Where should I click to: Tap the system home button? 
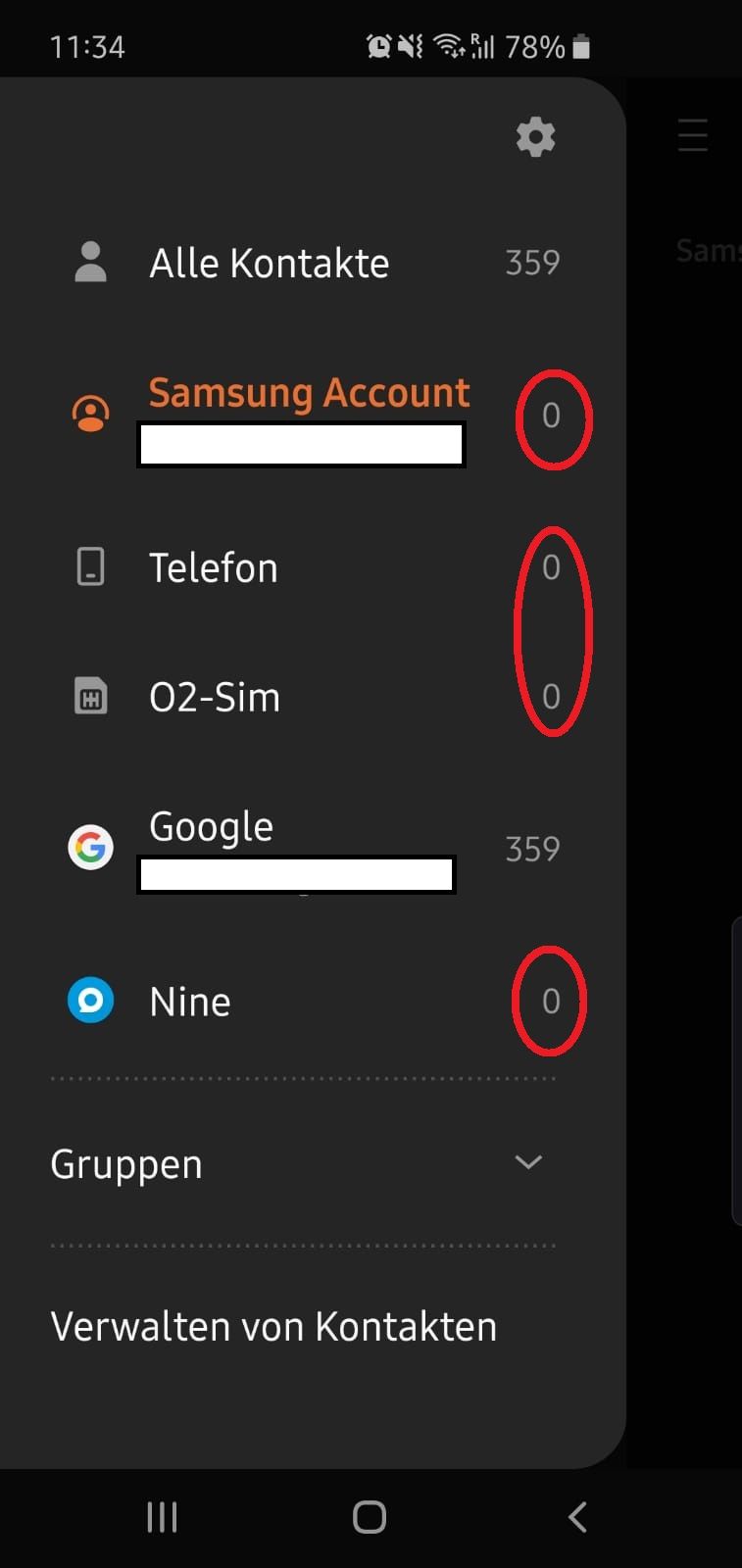(370, 1517)
